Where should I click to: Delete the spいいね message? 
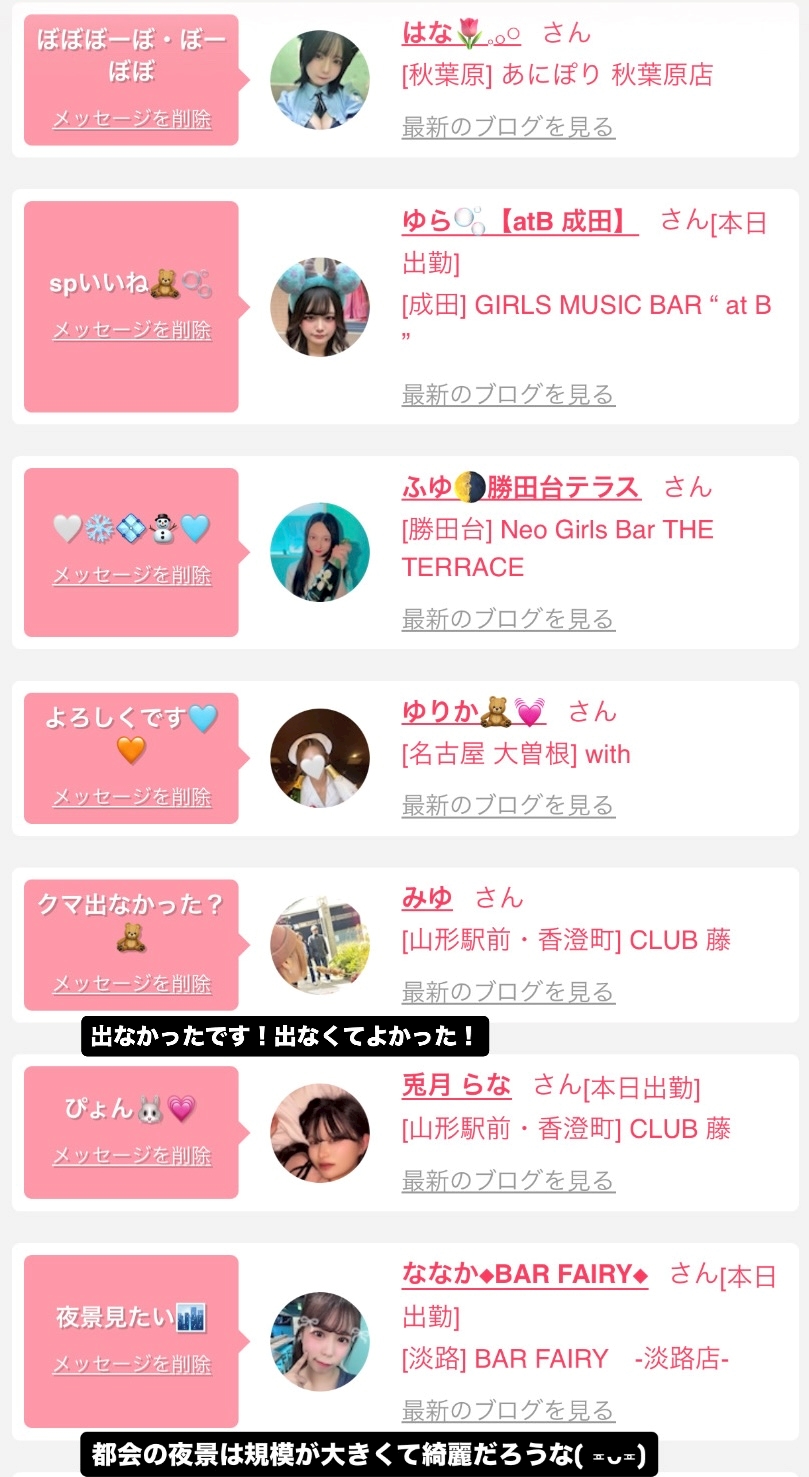pyautogui.click(x=132, y=330)
